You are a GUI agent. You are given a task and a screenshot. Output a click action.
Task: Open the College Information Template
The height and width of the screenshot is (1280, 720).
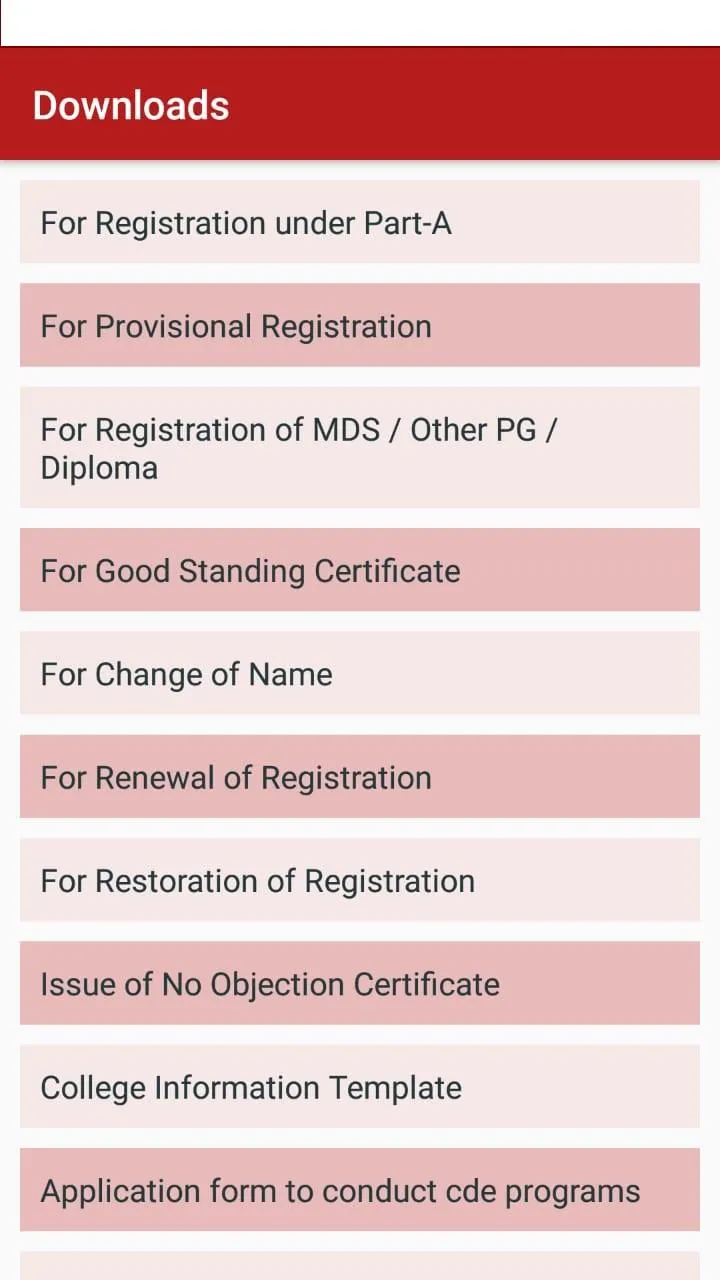pyautogui.click(x=360, y=1086)
